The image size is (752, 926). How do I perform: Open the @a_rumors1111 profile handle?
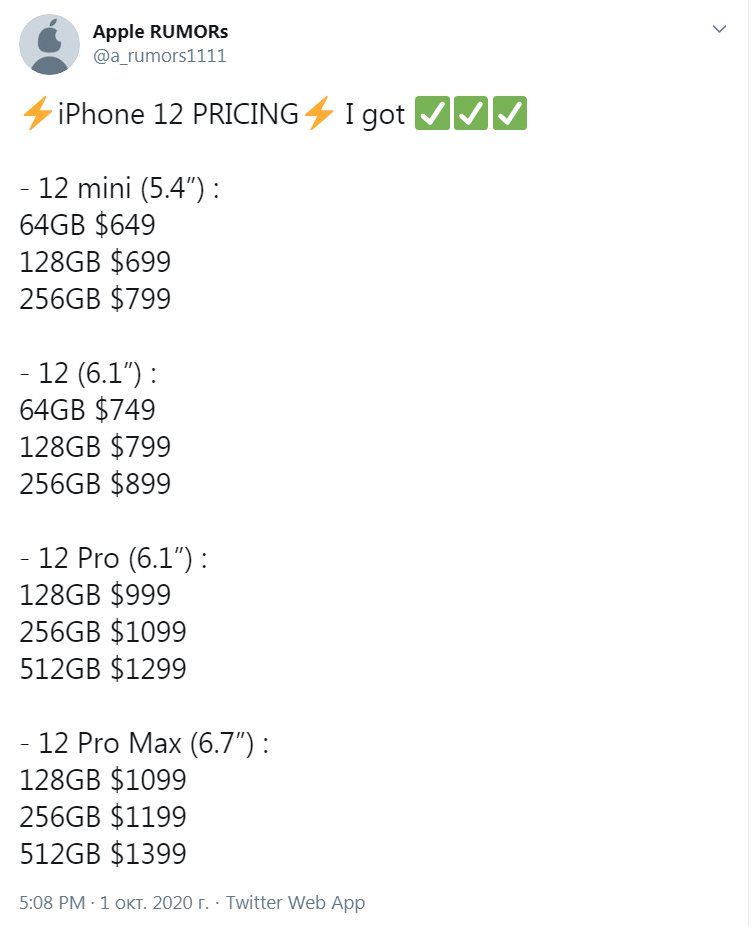click(159, 56)
